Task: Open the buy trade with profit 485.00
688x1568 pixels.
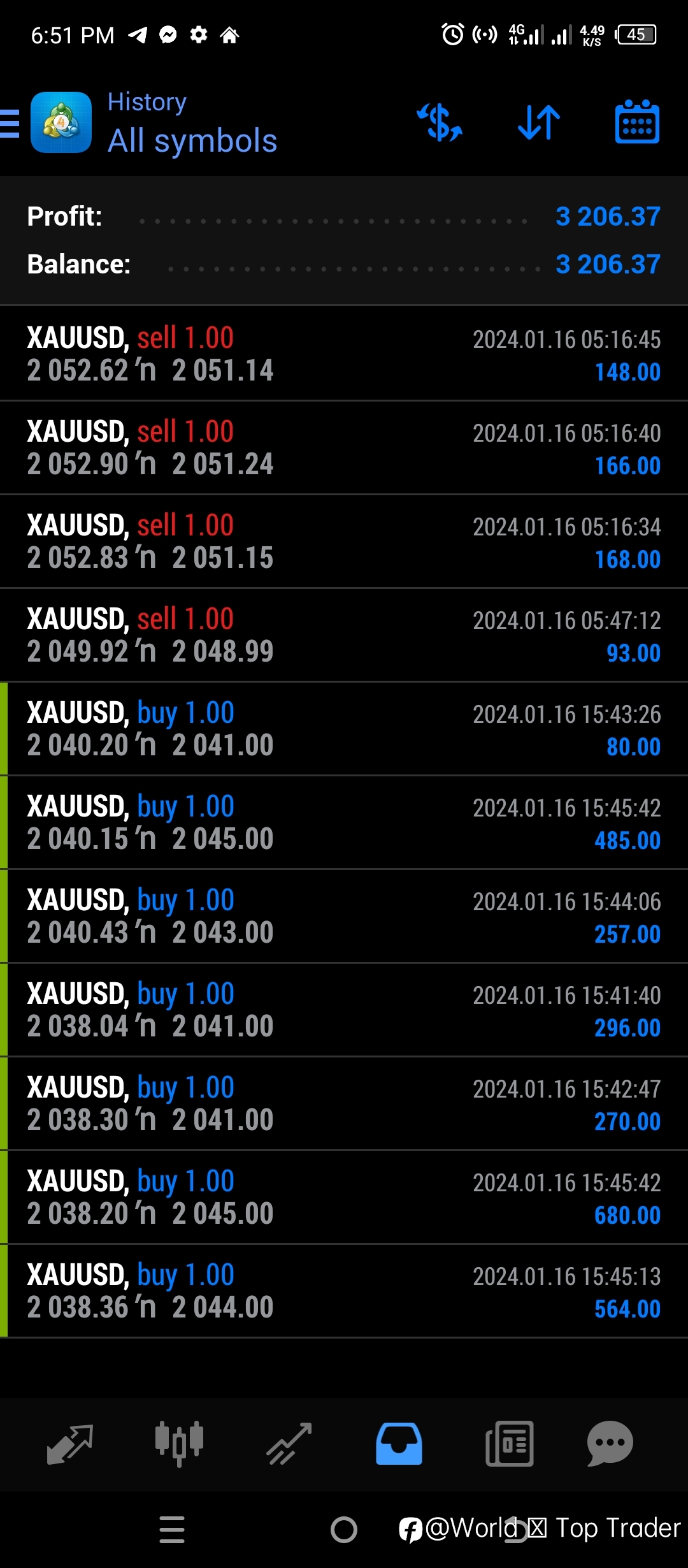Action: pyautogui.click(x=344, y=822)
